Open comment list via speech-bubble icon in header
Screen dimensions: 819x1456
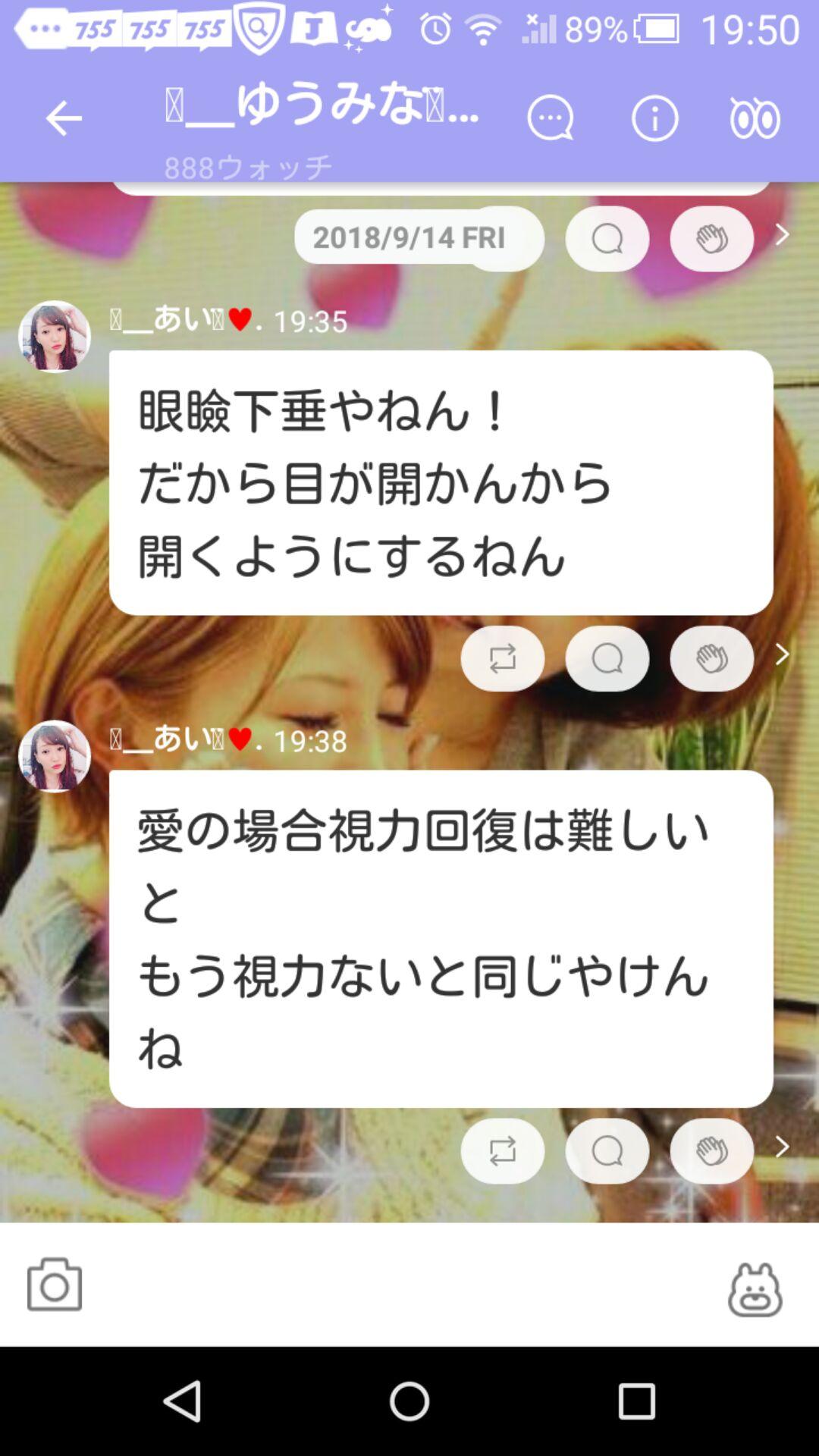553,118
